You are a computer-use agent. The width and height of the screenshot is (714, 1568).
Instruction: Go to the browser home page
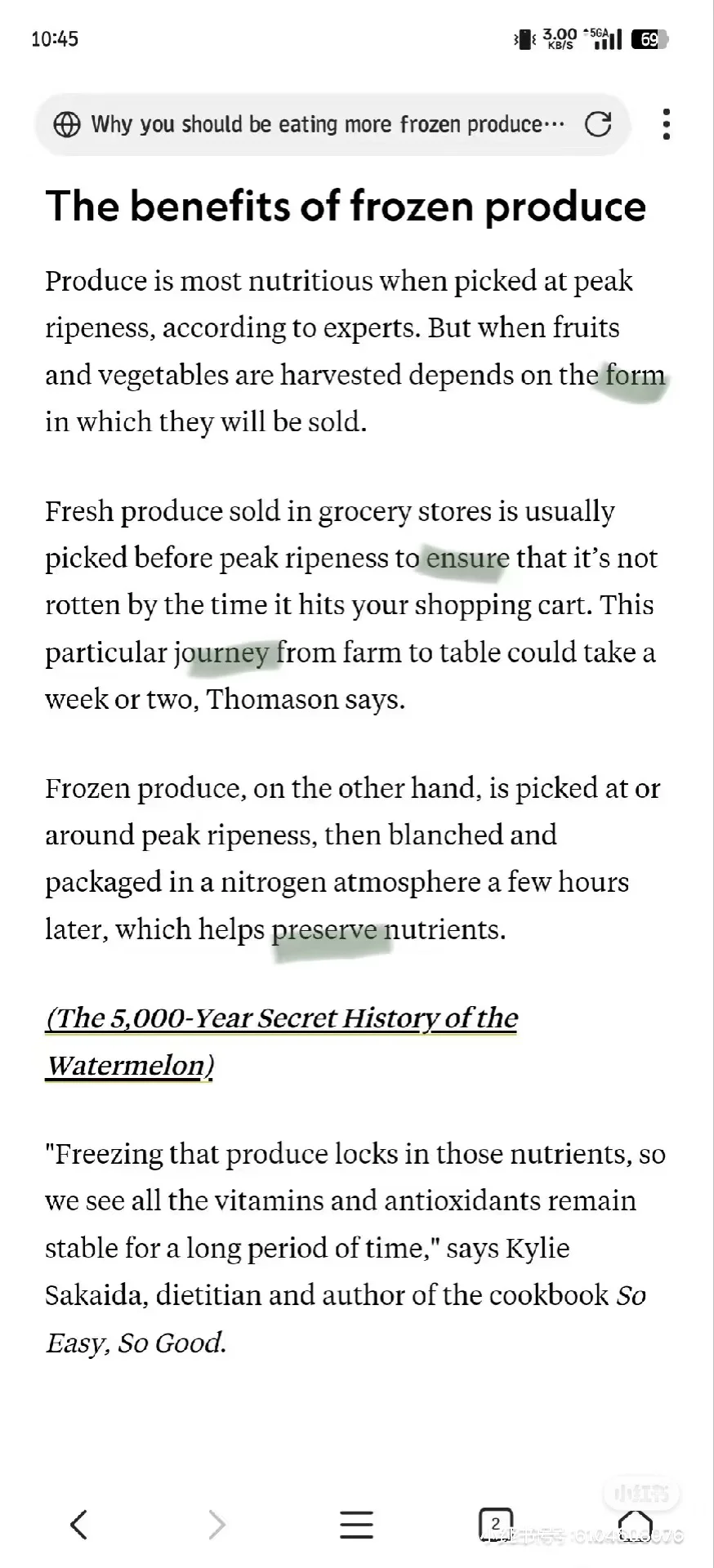pyautogui.click(x=635, y=1524)
